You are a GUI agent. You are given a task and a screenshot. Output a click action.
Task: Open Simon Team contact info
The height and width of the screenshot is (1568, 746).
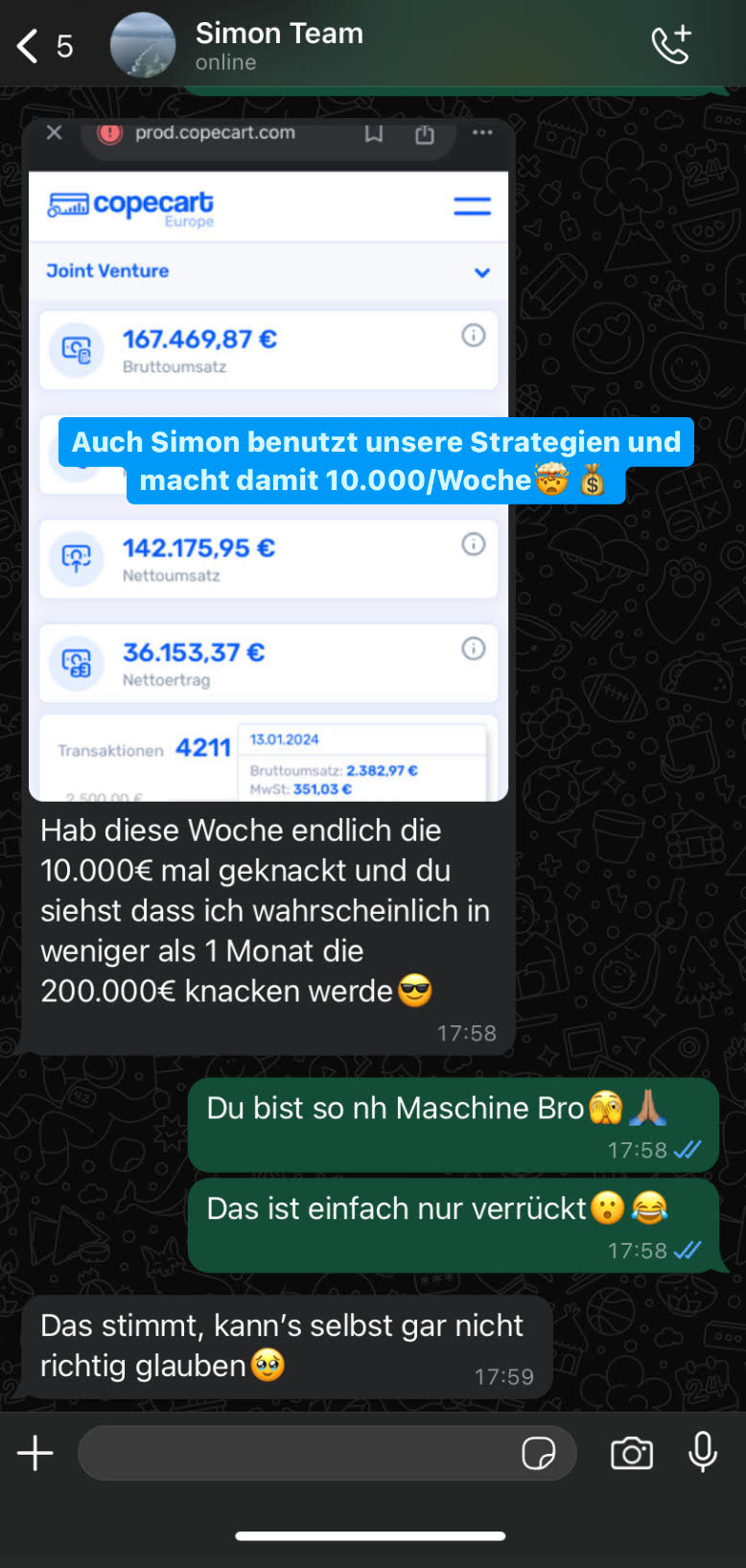278,45
